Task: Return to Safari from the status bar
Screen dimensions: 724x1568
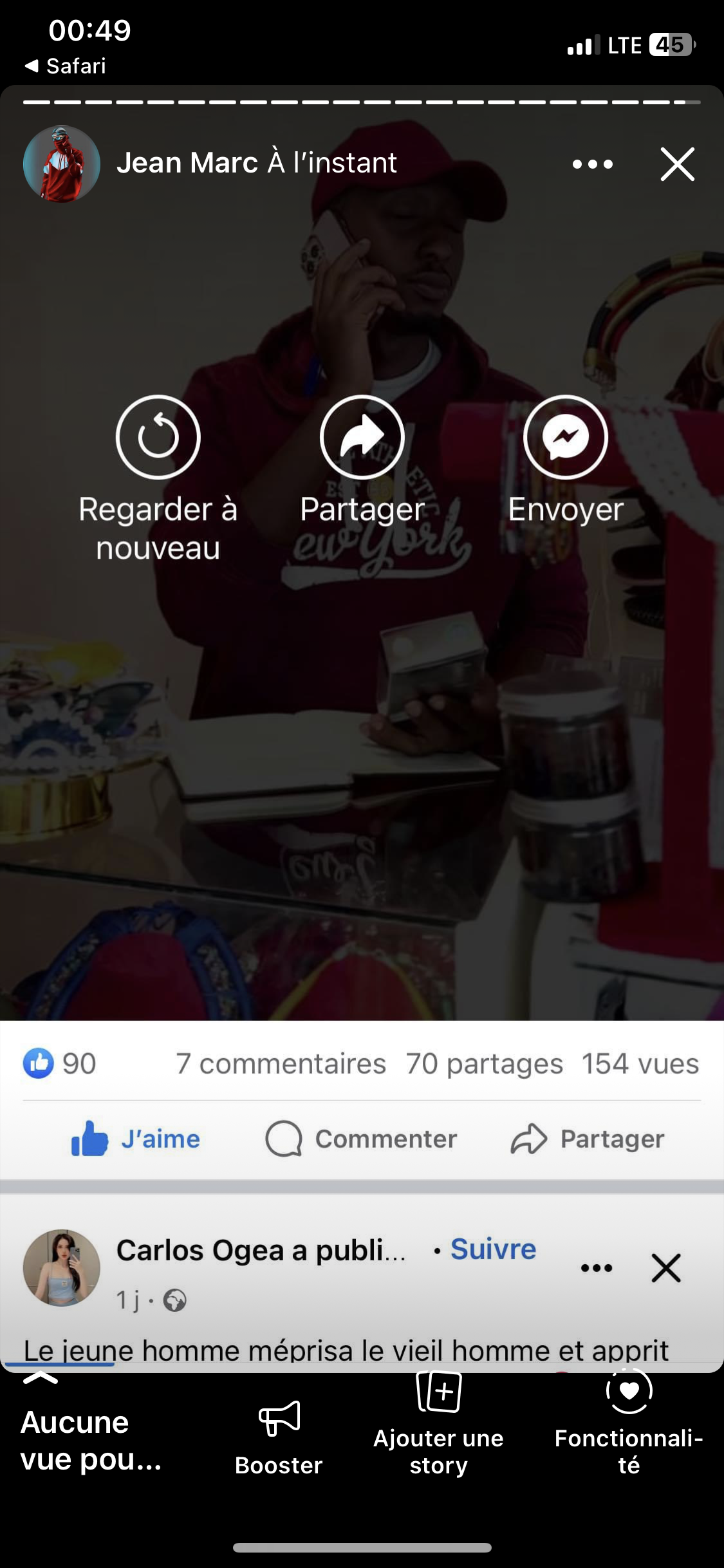Action: click(65, 66)
